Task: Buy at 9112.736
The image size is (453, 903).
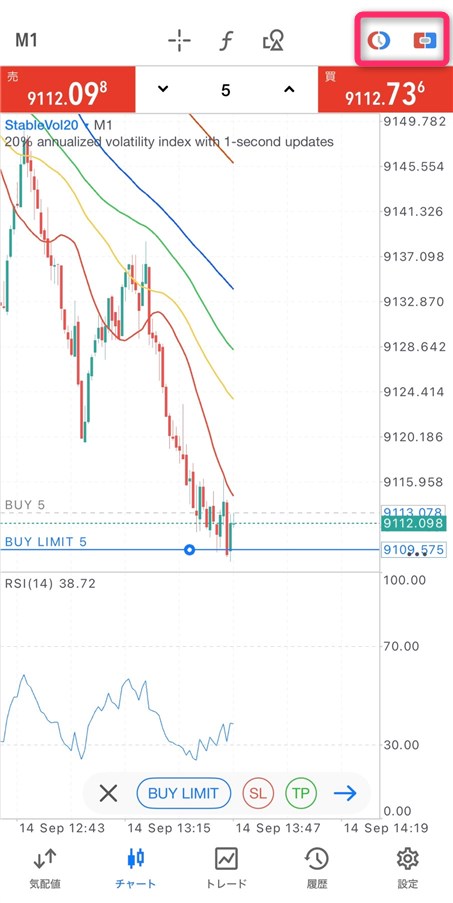Action: pos(385,90)
